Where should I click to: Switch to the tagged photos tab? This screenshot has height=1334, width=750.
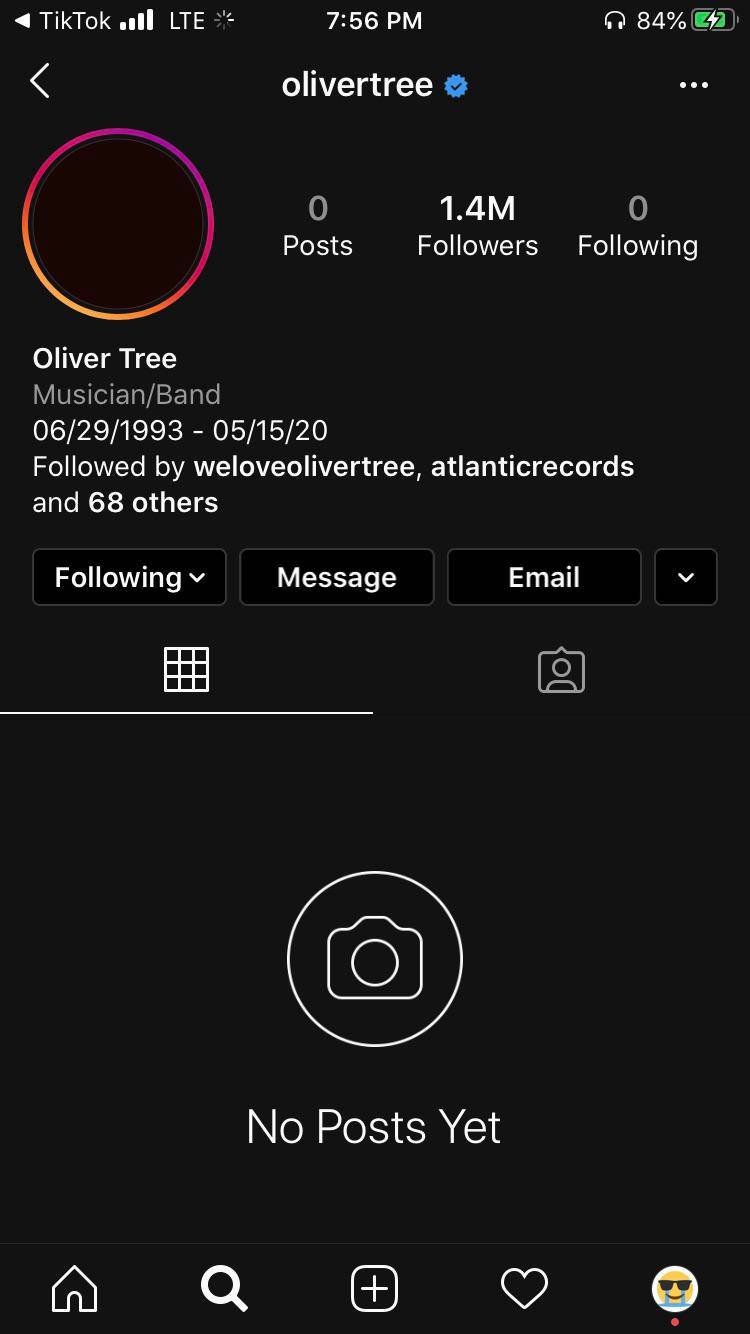pyautogui.click(x=561, y=669)
